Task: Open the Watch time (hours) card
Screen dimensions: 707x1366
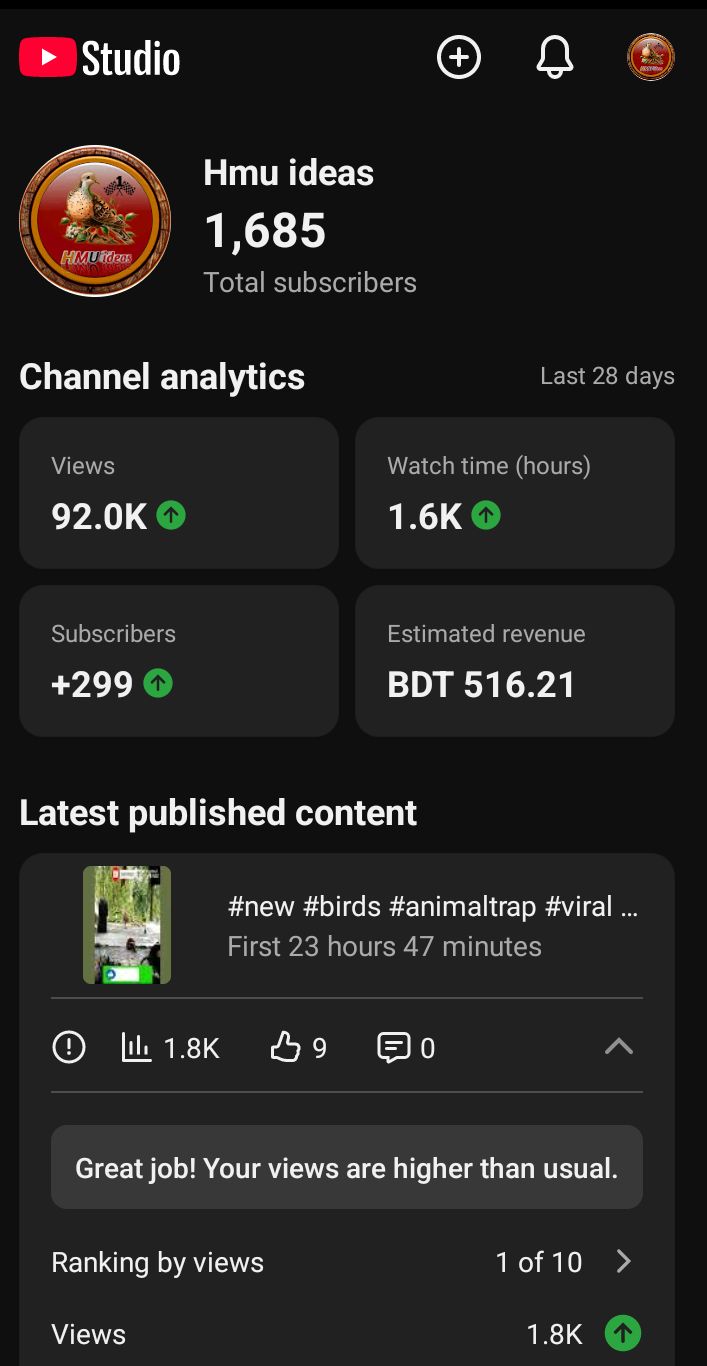Action: tap(514, 492)
